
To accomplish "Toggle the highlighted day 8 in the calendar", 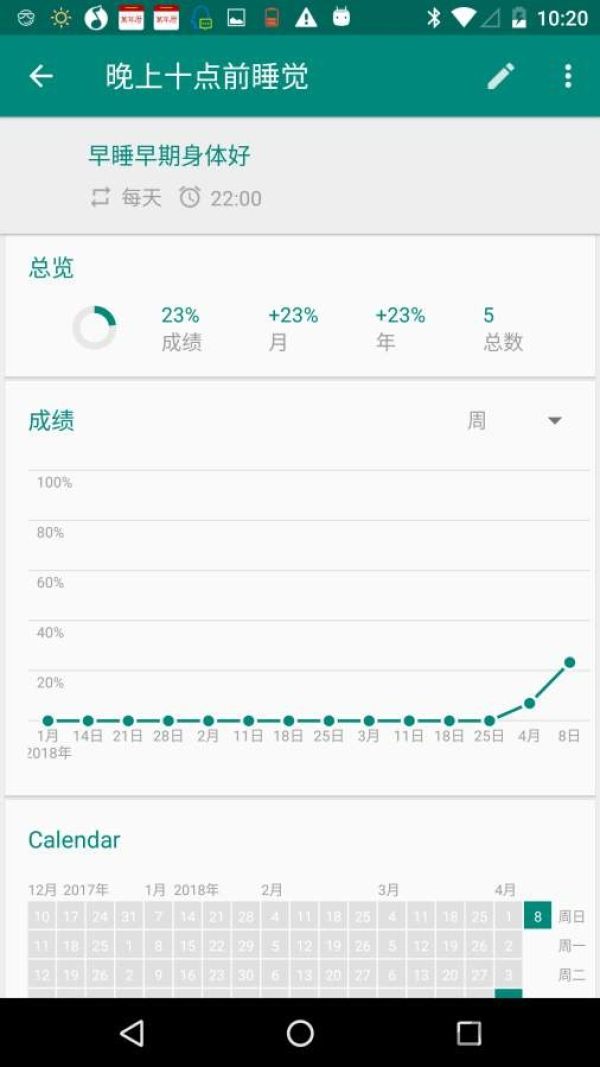I will pyautogui.click(x=537, y=916).
